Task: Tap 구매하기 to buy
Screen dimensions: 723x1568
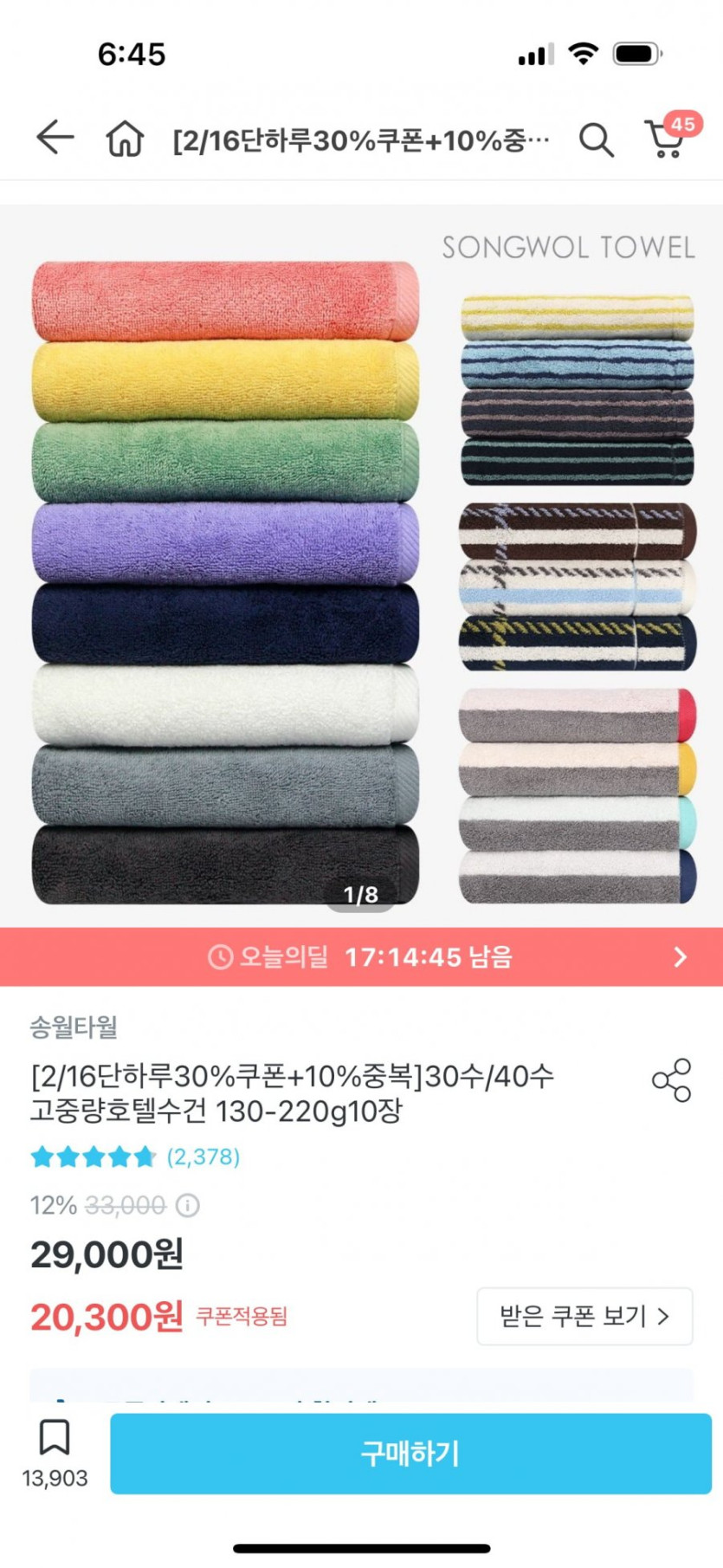Action: [410, 1454]
